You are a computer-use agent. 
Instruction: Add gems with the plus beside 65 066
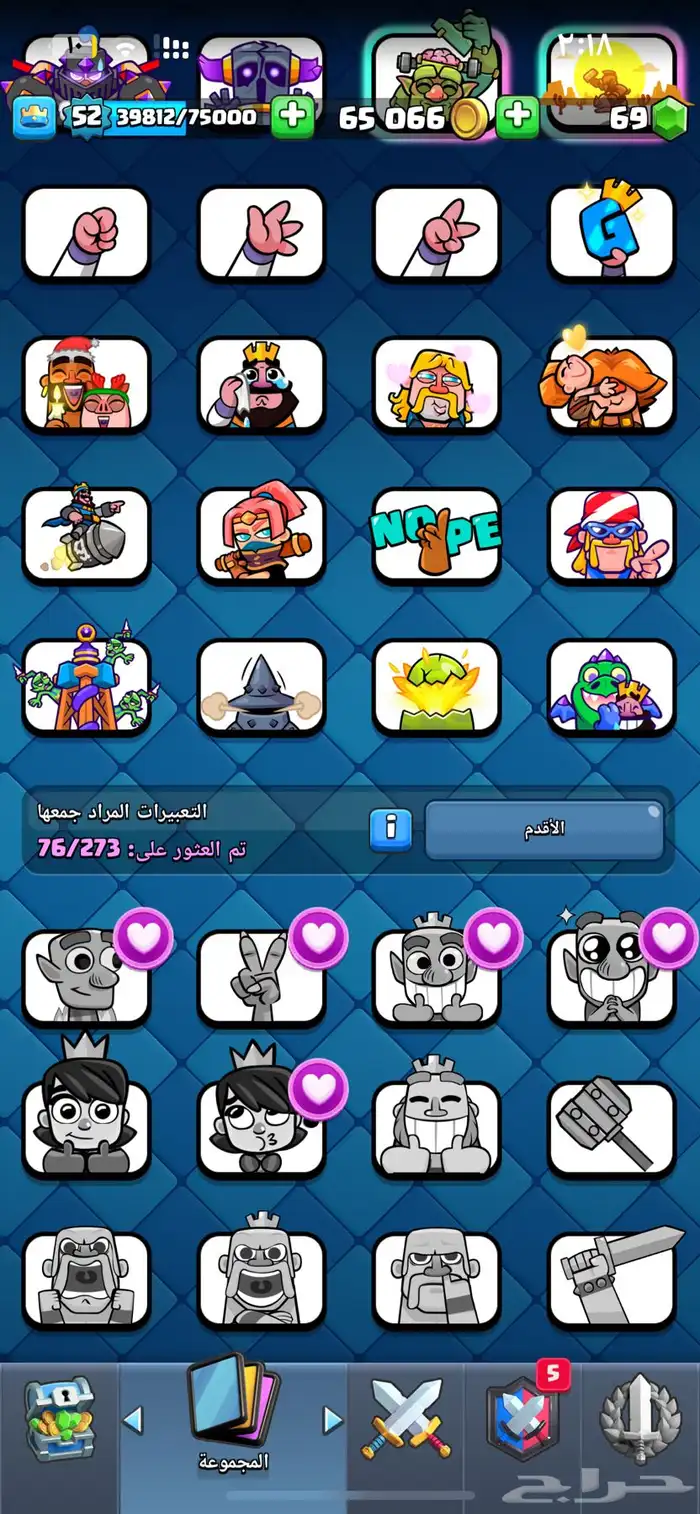point(517,118)
